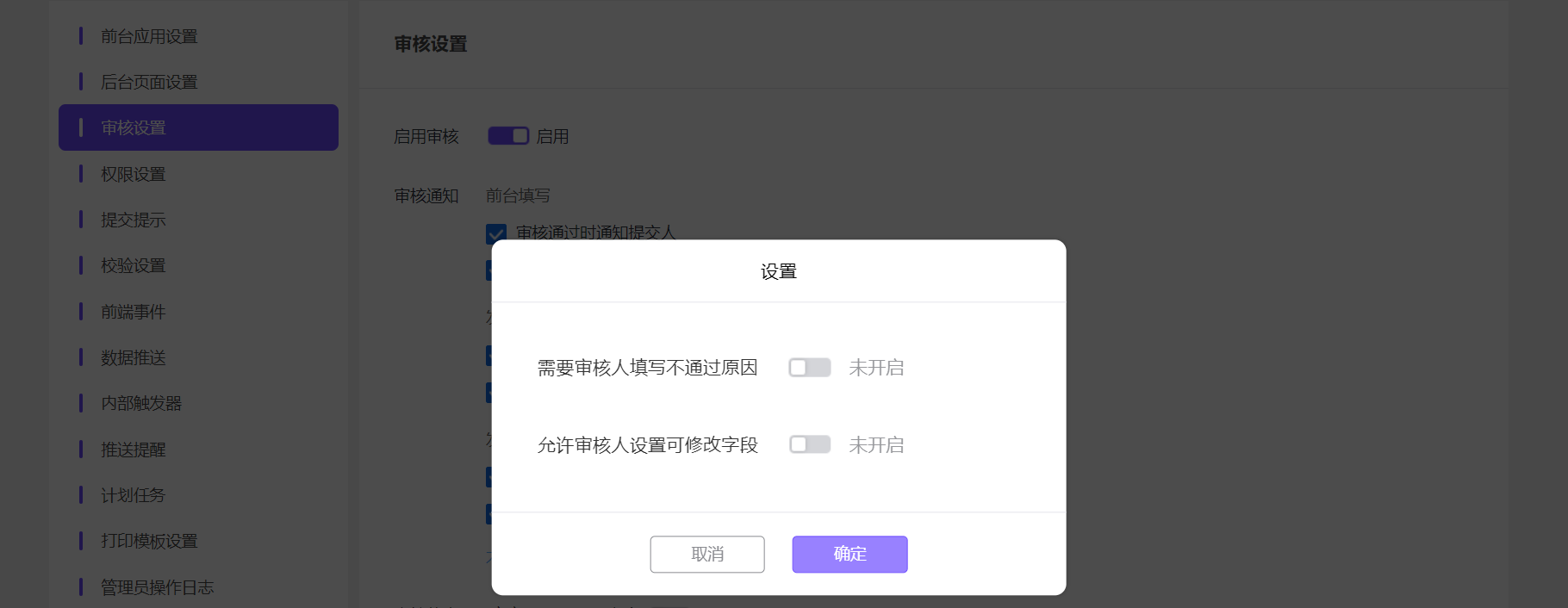
Task: Confirm settings with 确定 button
Action: tap(849, 554)
